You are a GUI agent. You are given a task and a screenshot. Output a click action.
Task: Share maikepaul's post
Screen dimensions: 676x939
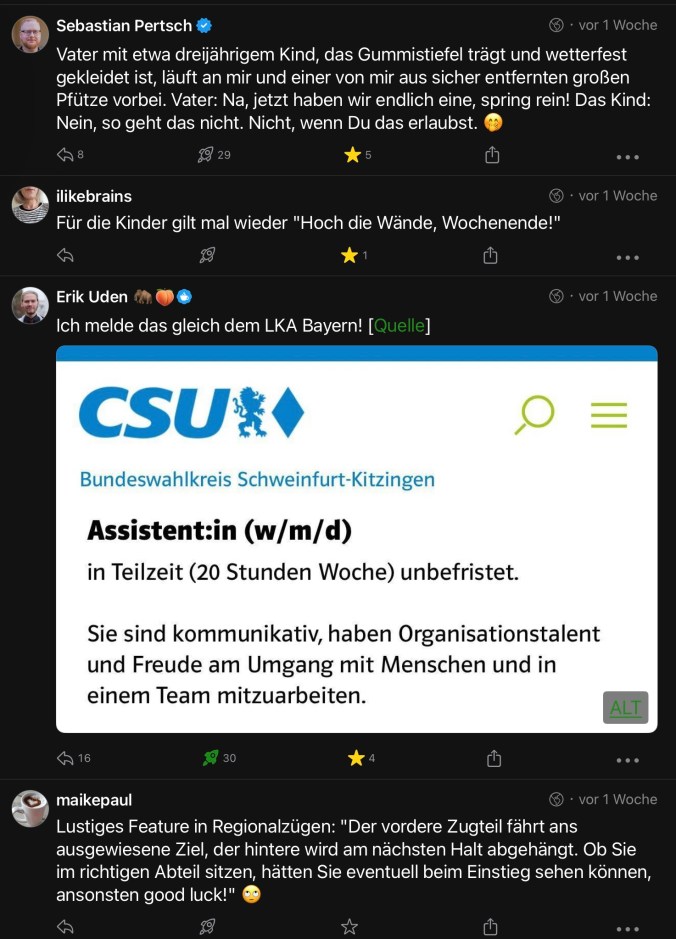(x=491, y=927)
